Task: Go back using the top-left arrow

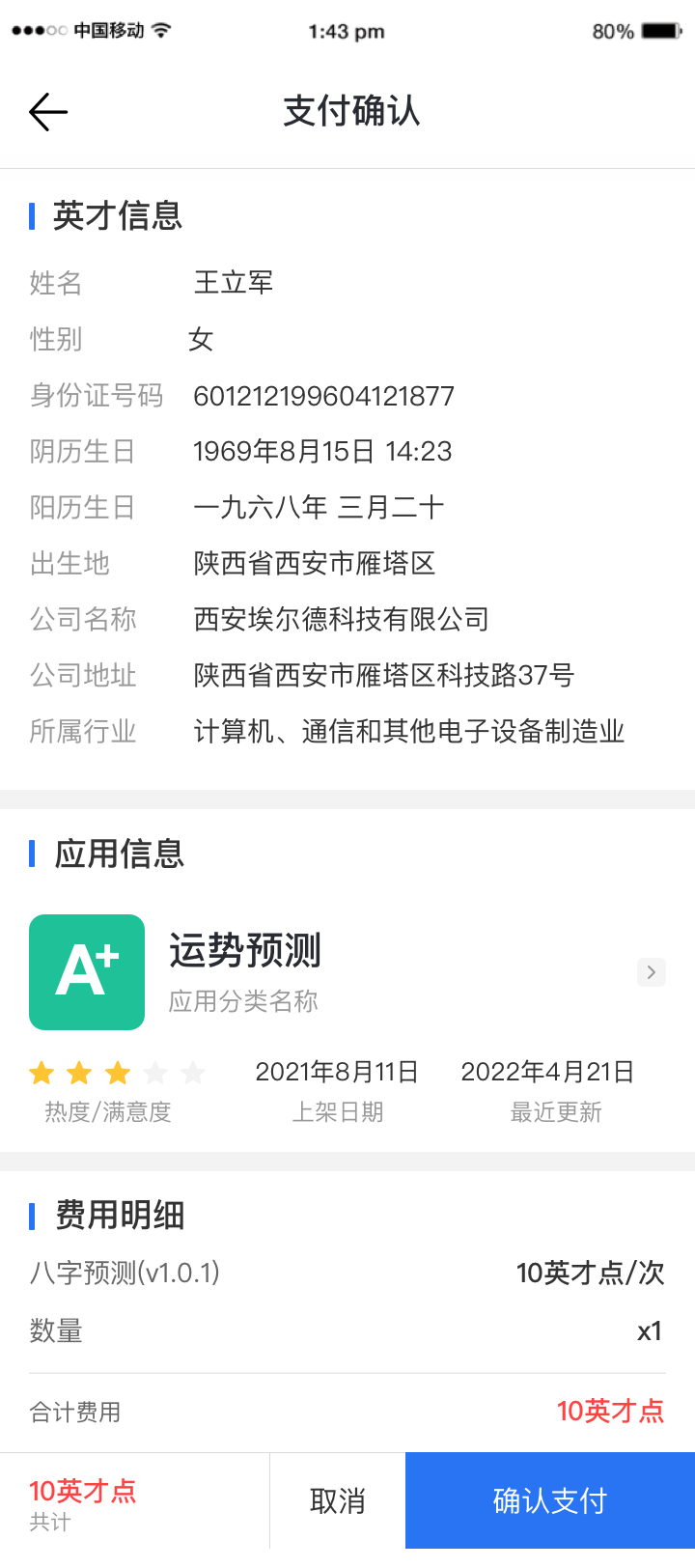Action: 48,112
